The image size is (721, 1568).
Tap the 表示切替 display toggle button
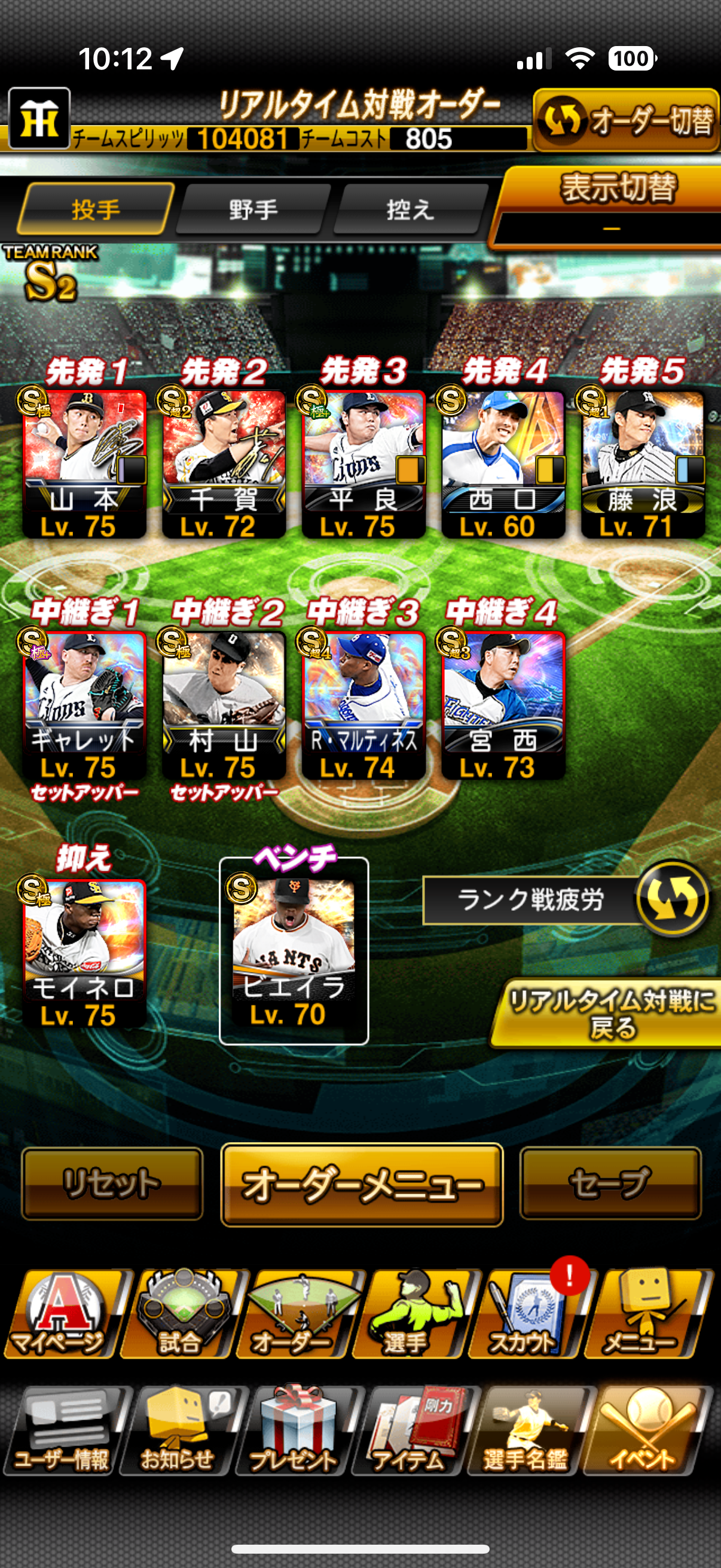point(609,207)
